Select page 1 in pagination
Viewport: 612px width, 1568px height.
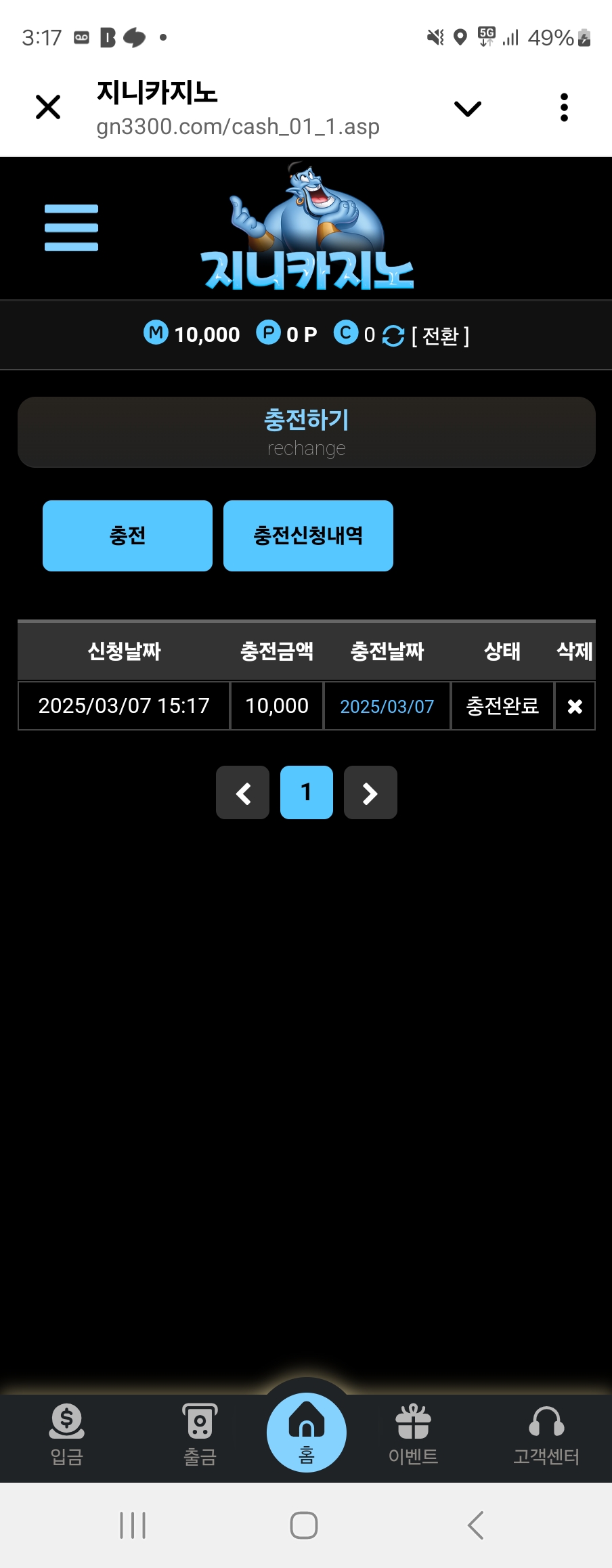306,793
